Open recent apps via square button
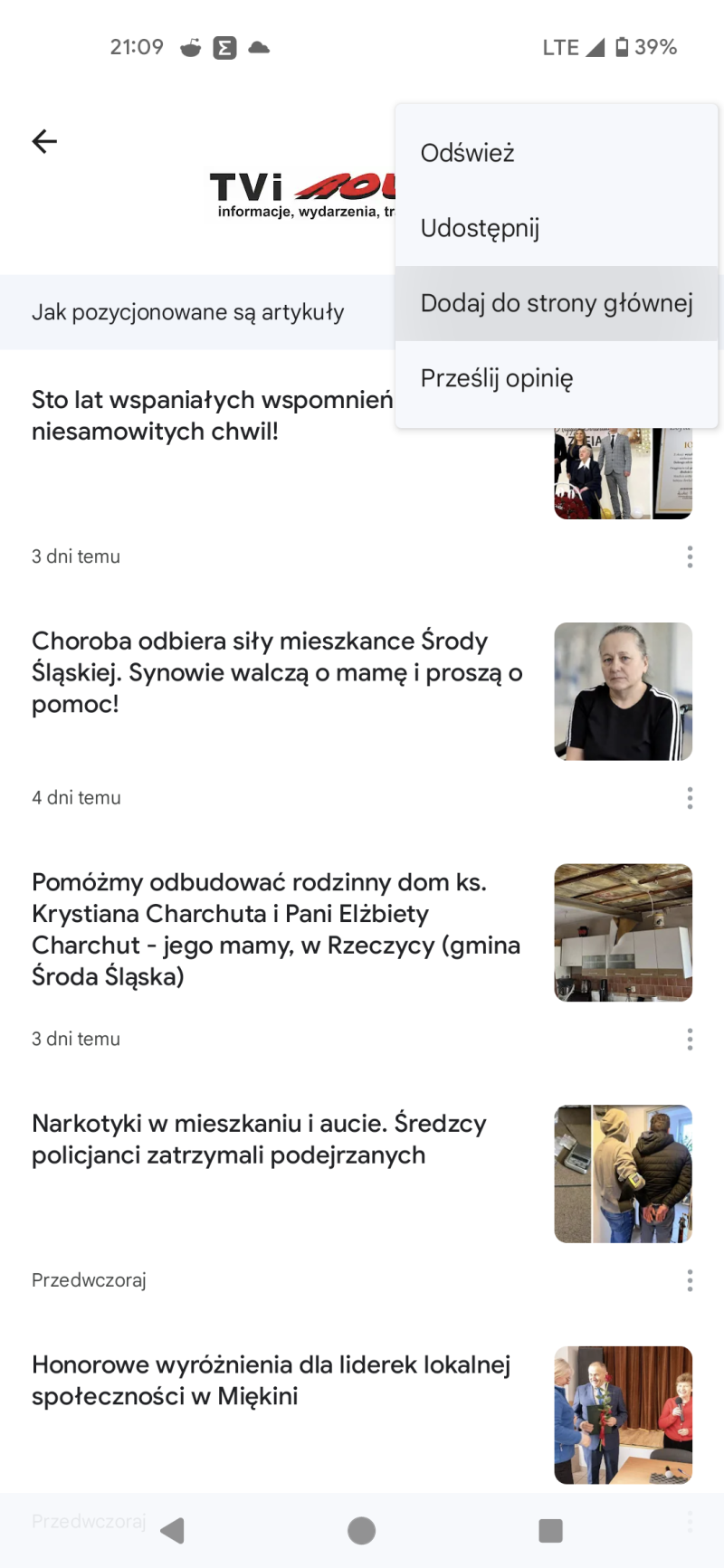Viewport: 724px width, 1568px height. pos(550,1530)
